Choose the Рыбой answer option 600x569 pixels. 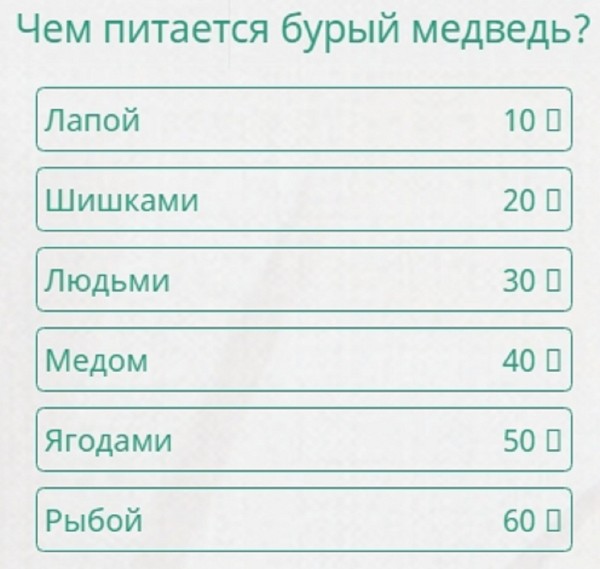(x=303, y=520)
